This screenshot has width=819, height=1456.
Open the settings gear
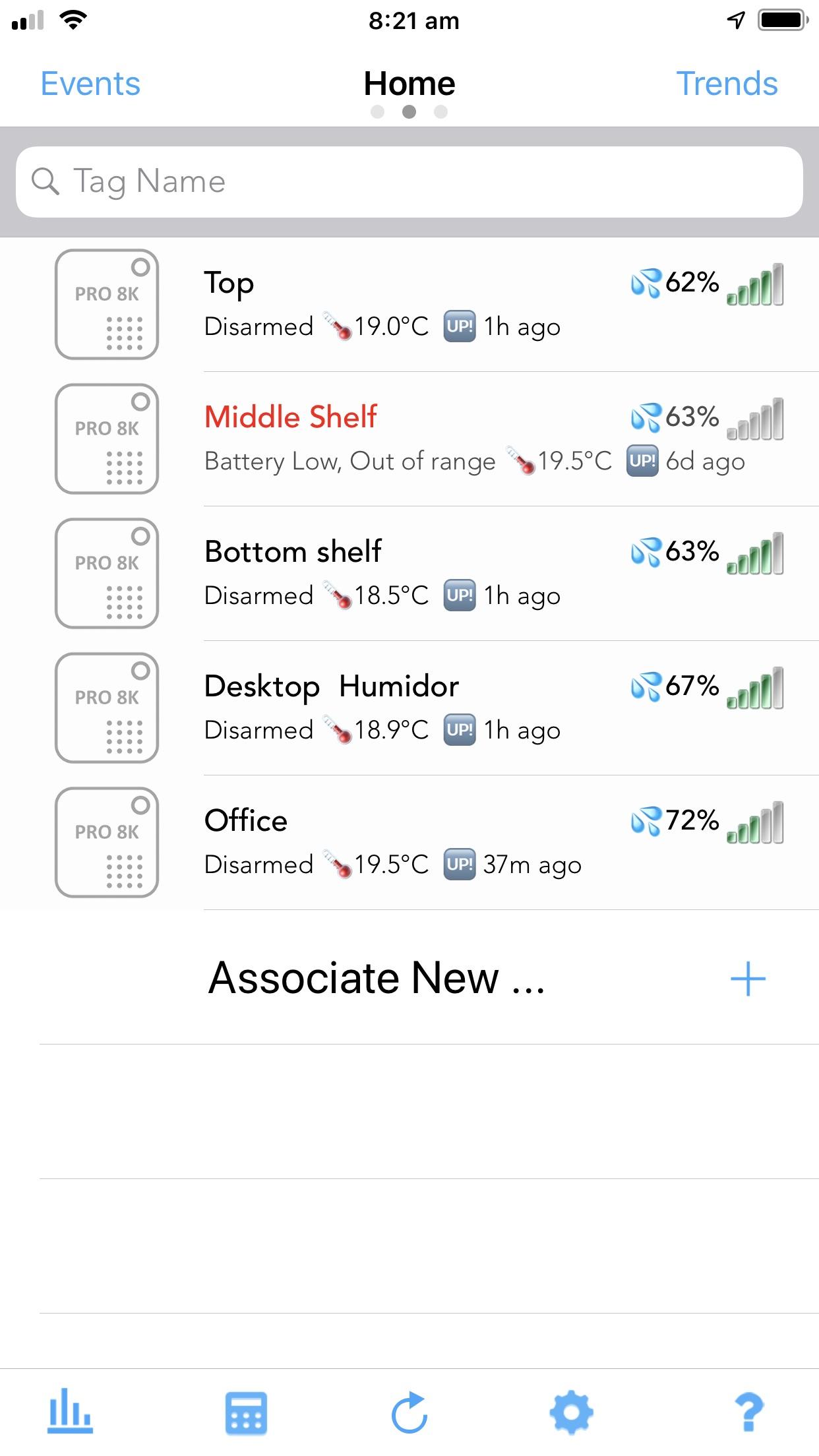pyautogui.click(x=571, y=1412)
